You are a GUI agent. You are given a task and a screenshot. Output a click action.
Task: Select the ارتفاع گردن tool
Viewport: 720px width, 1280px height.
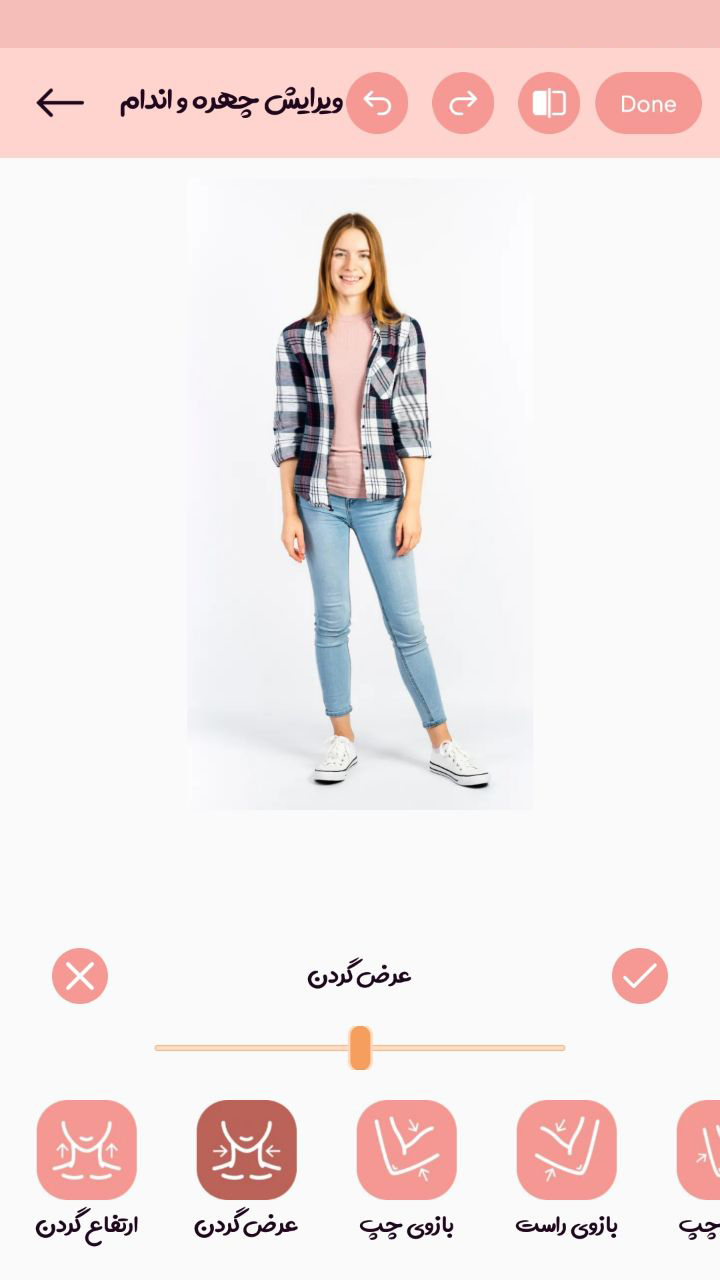click(87, 1150)
